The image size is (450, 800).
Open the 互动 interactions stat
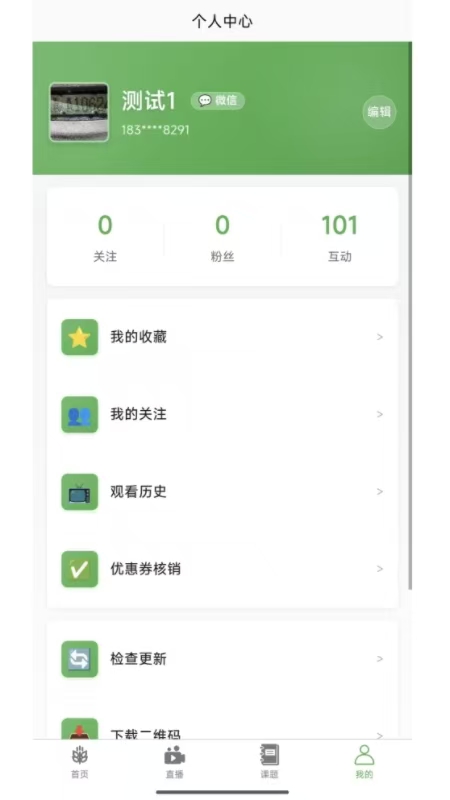pos(339,237)
